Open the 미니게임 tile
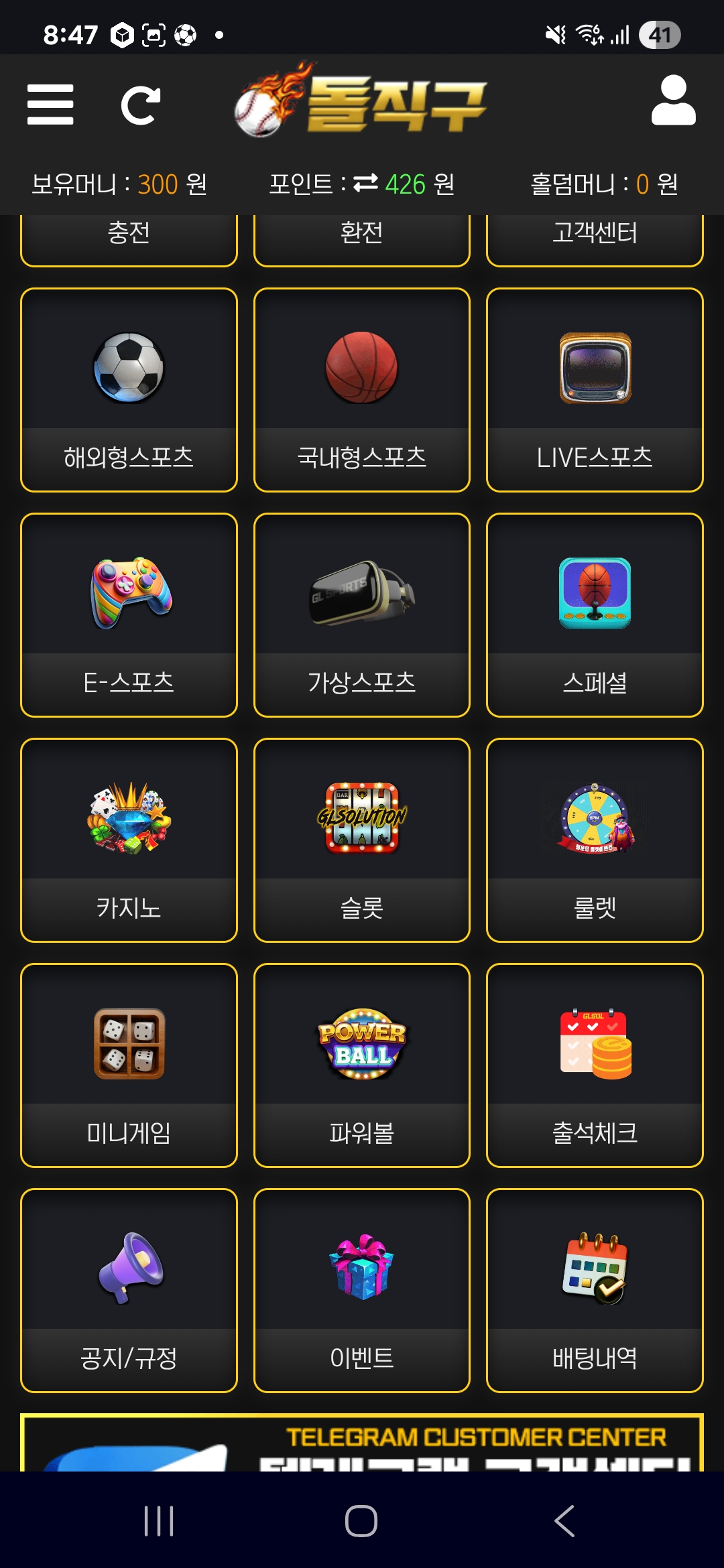This screenshot has width=724, height=1568. coord(129,1065)
